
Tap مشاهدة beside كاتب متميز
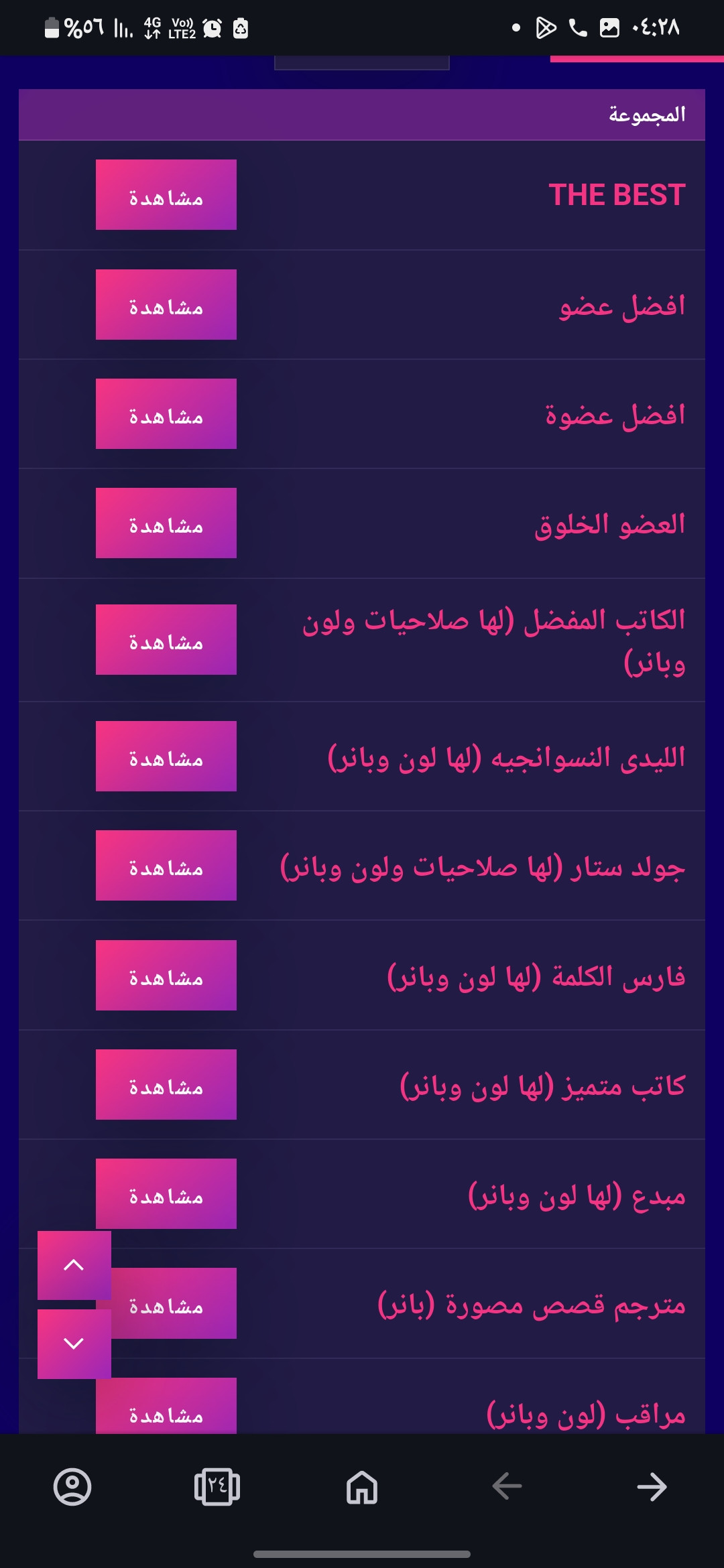166,1085
